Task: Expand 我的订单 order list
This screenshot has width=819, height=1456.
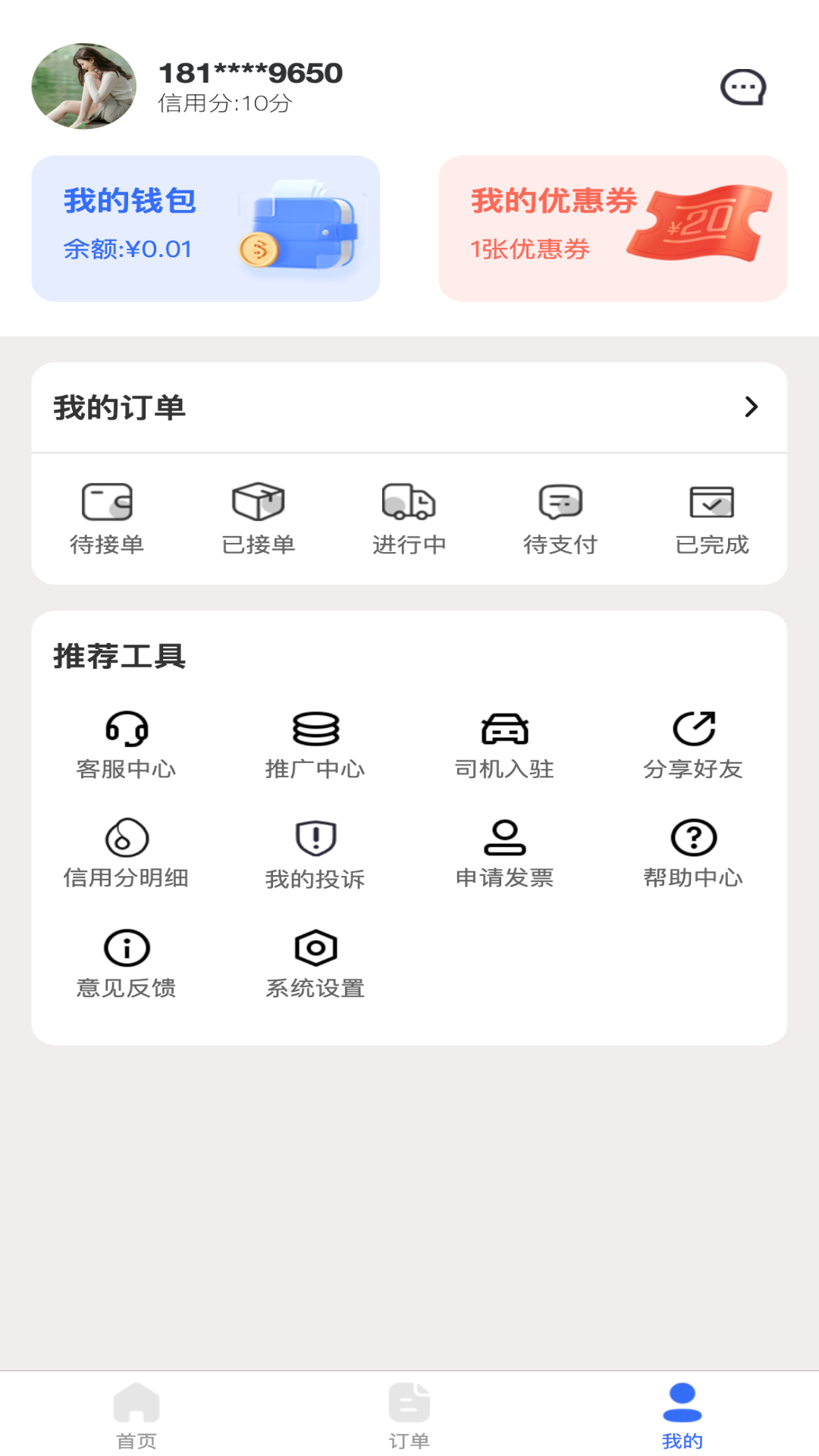Action: click(752, 406)
